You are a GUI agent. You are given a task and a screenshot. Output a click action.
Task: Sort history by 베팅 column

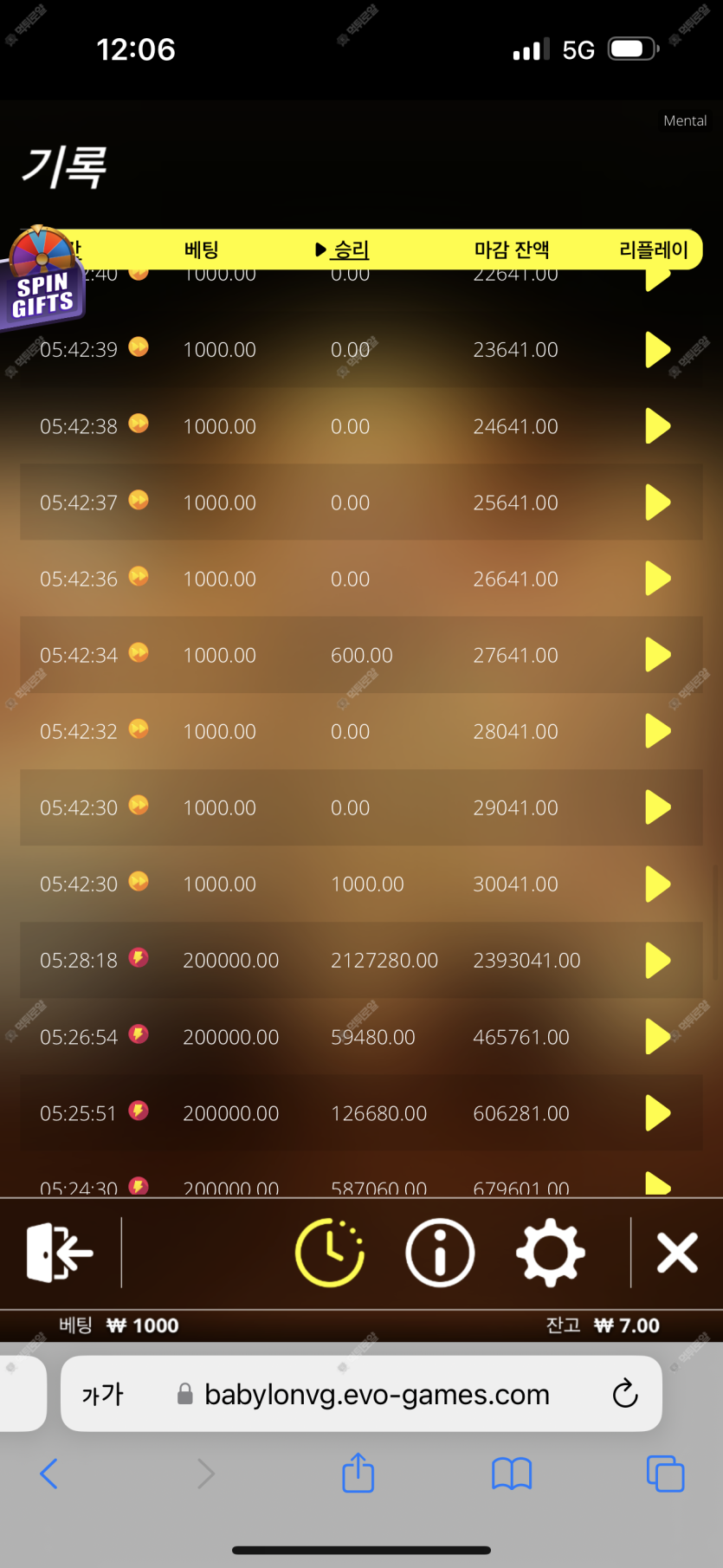[x=202, y=250]
